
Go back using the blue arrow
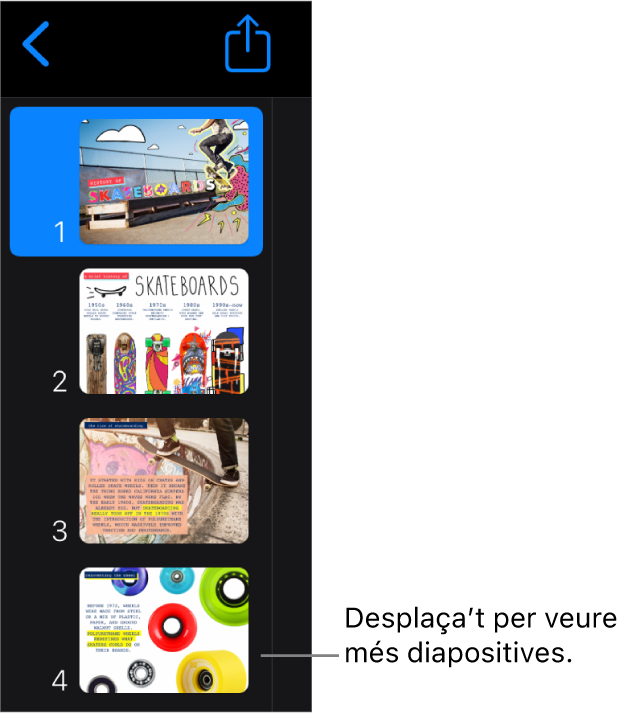[36, 45]
